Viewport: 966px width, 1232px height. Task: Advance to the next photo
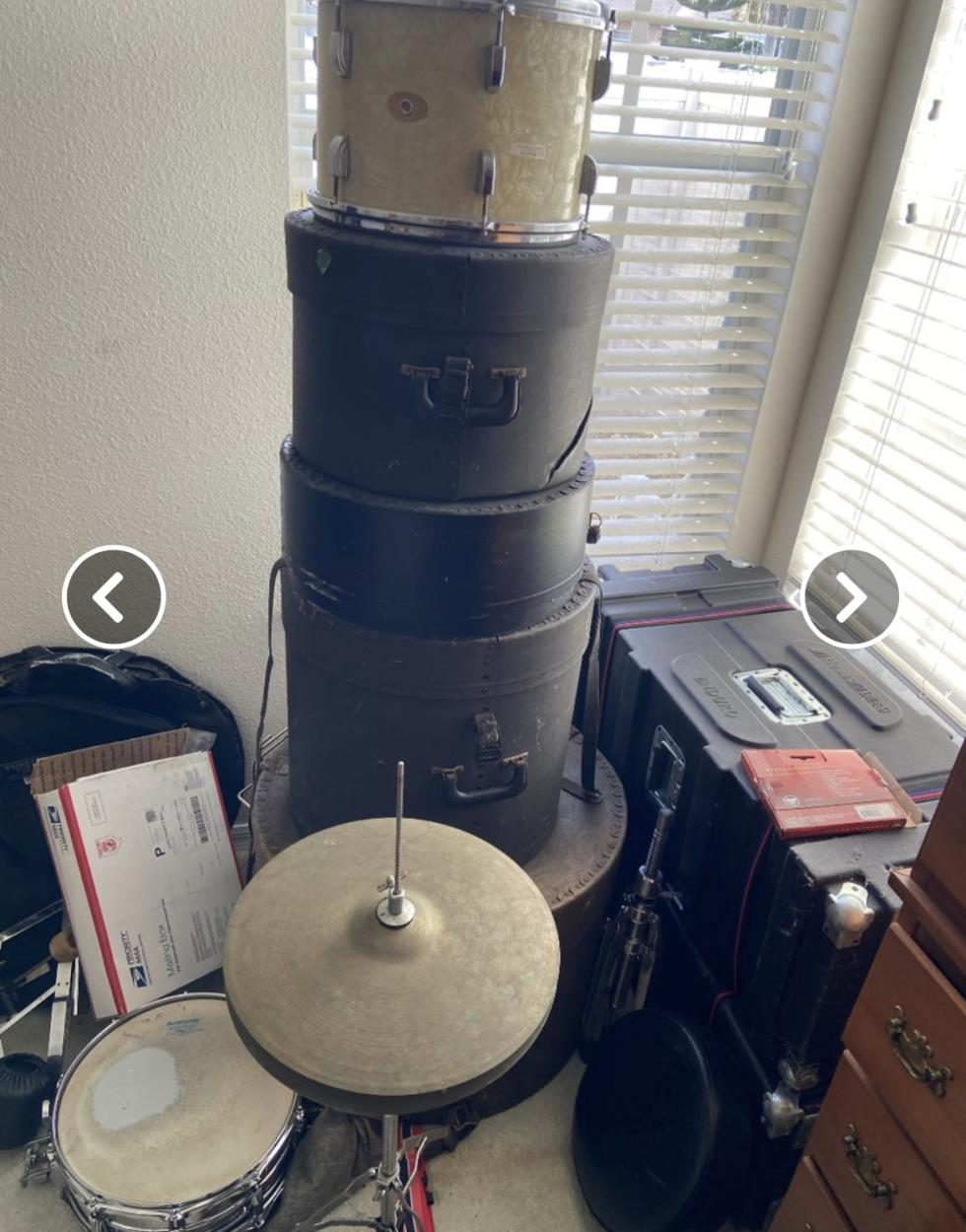(851, 597)
